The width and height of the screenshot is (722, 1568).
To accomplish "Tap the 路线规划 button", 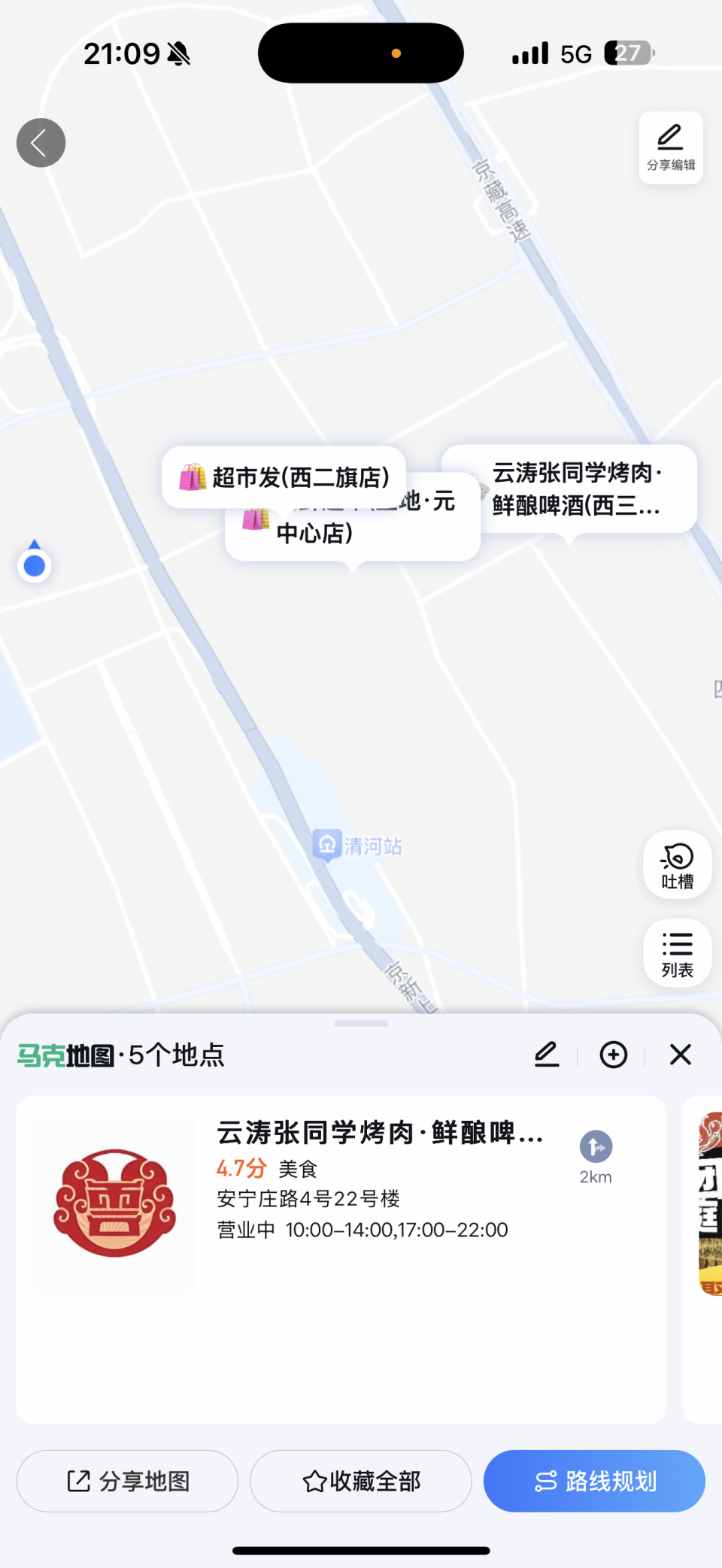I will tap(593, 1480).
